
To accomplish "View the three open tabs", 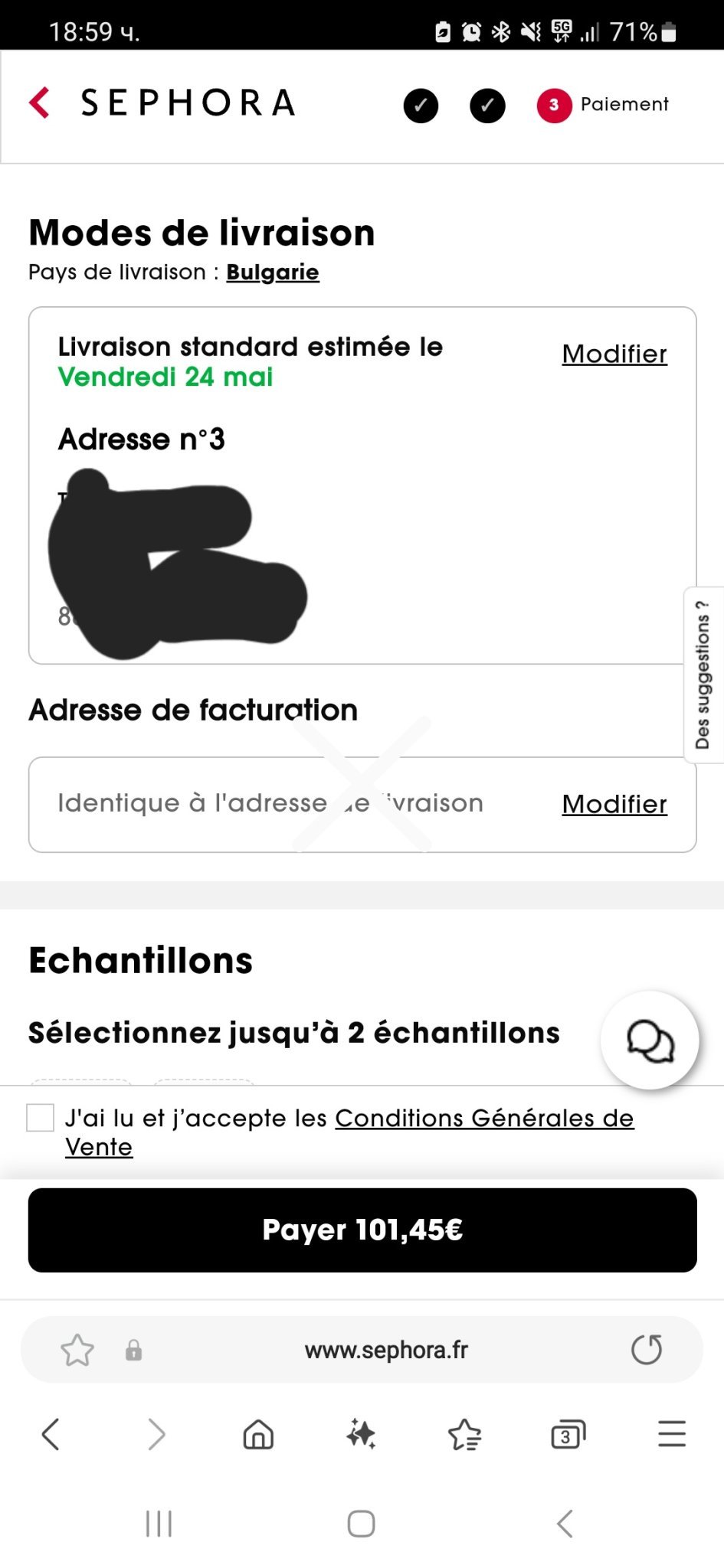I will pyautogui.click(x=568, y=1434).
